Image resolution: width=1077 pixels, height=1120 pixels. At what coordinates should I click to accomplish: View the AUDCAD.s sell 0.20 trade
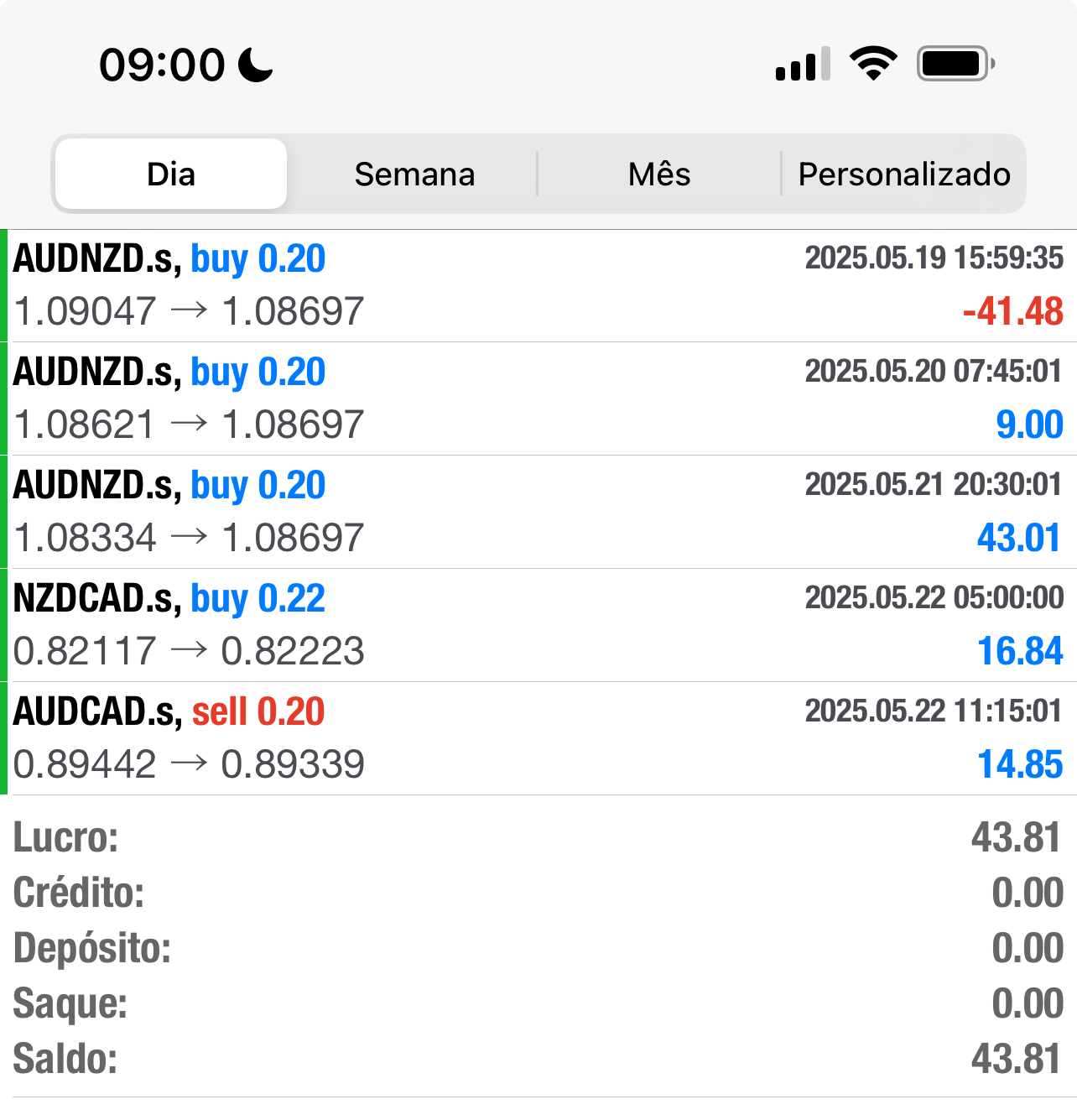pyautogui.click(x=538, y=738)
